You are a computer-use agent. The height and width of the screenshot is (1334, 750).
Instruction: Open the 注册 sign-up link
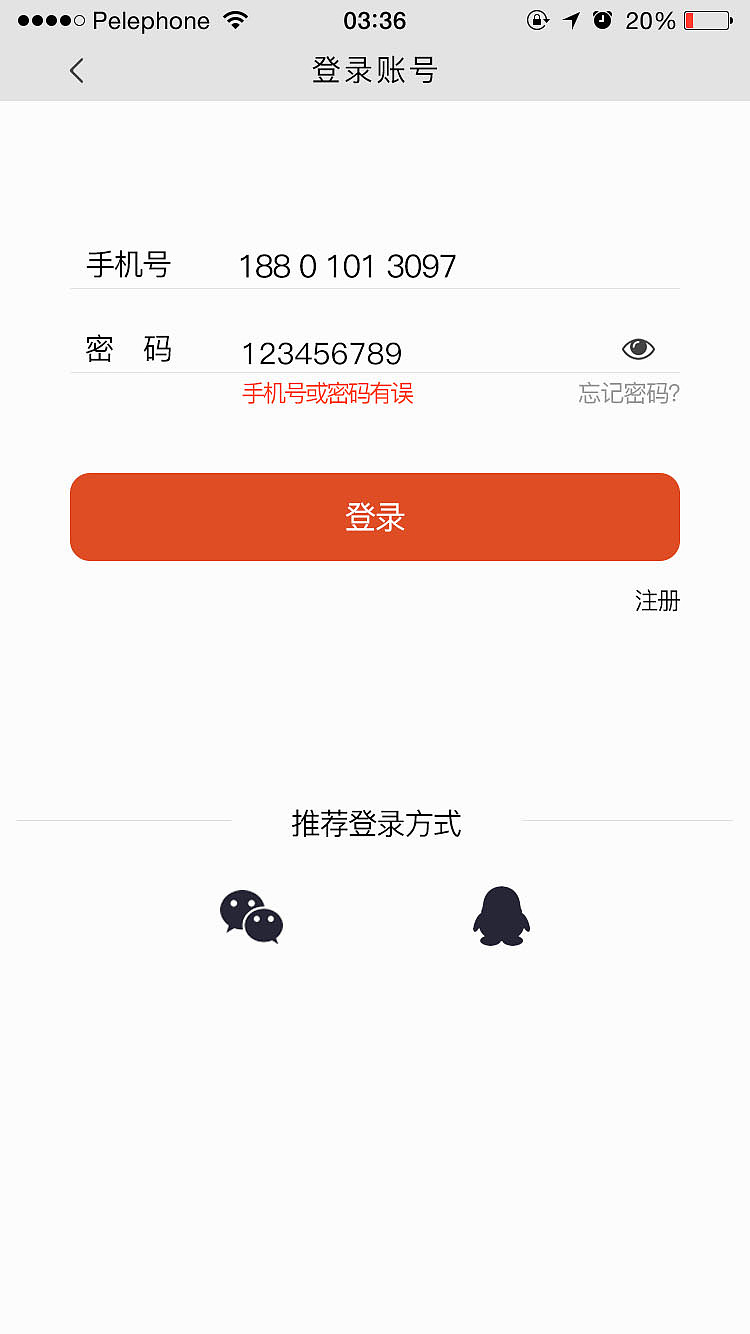pos(657,601)
